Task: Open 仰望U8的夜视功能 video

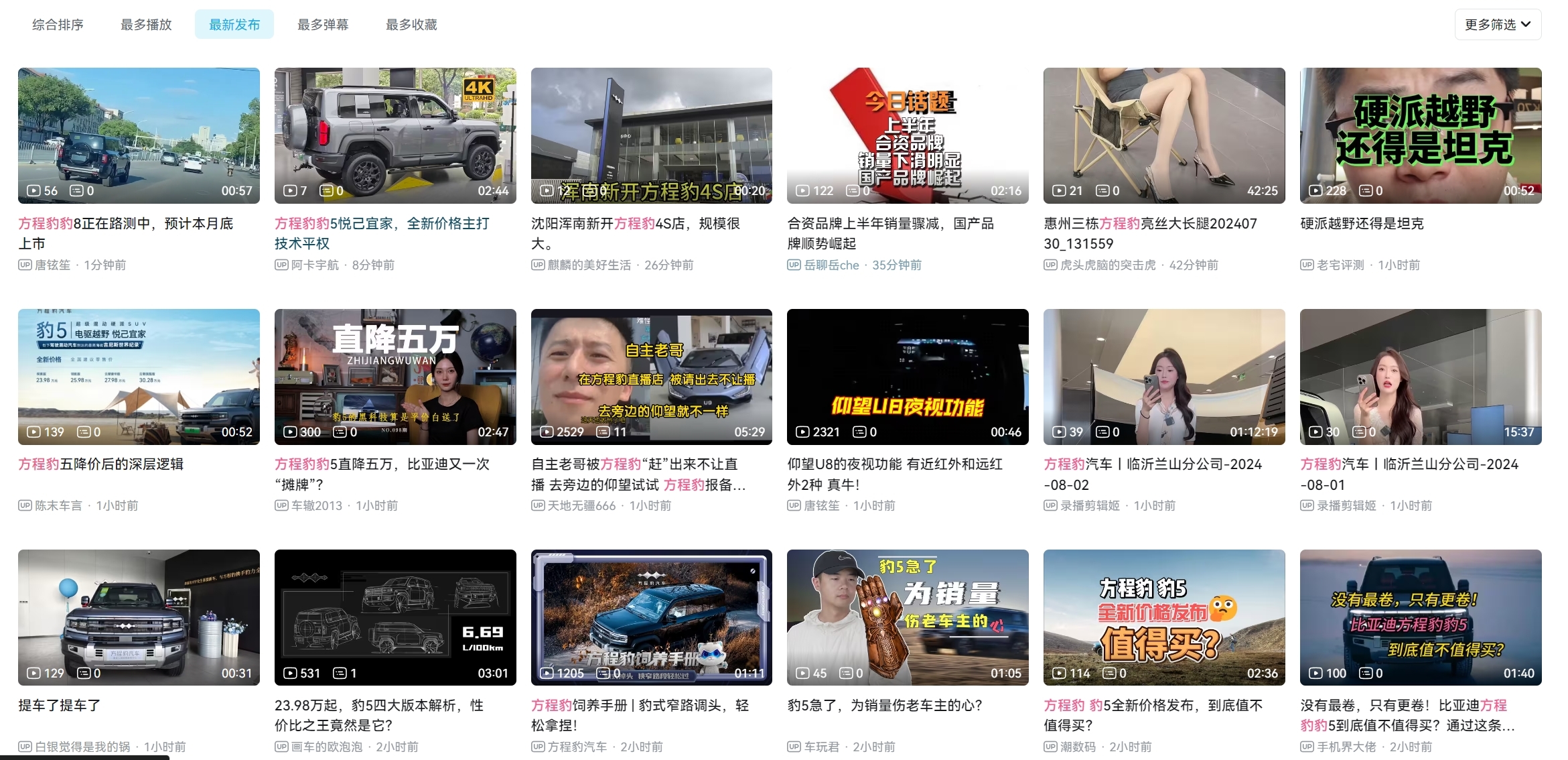Action: (x=908, y=377)
